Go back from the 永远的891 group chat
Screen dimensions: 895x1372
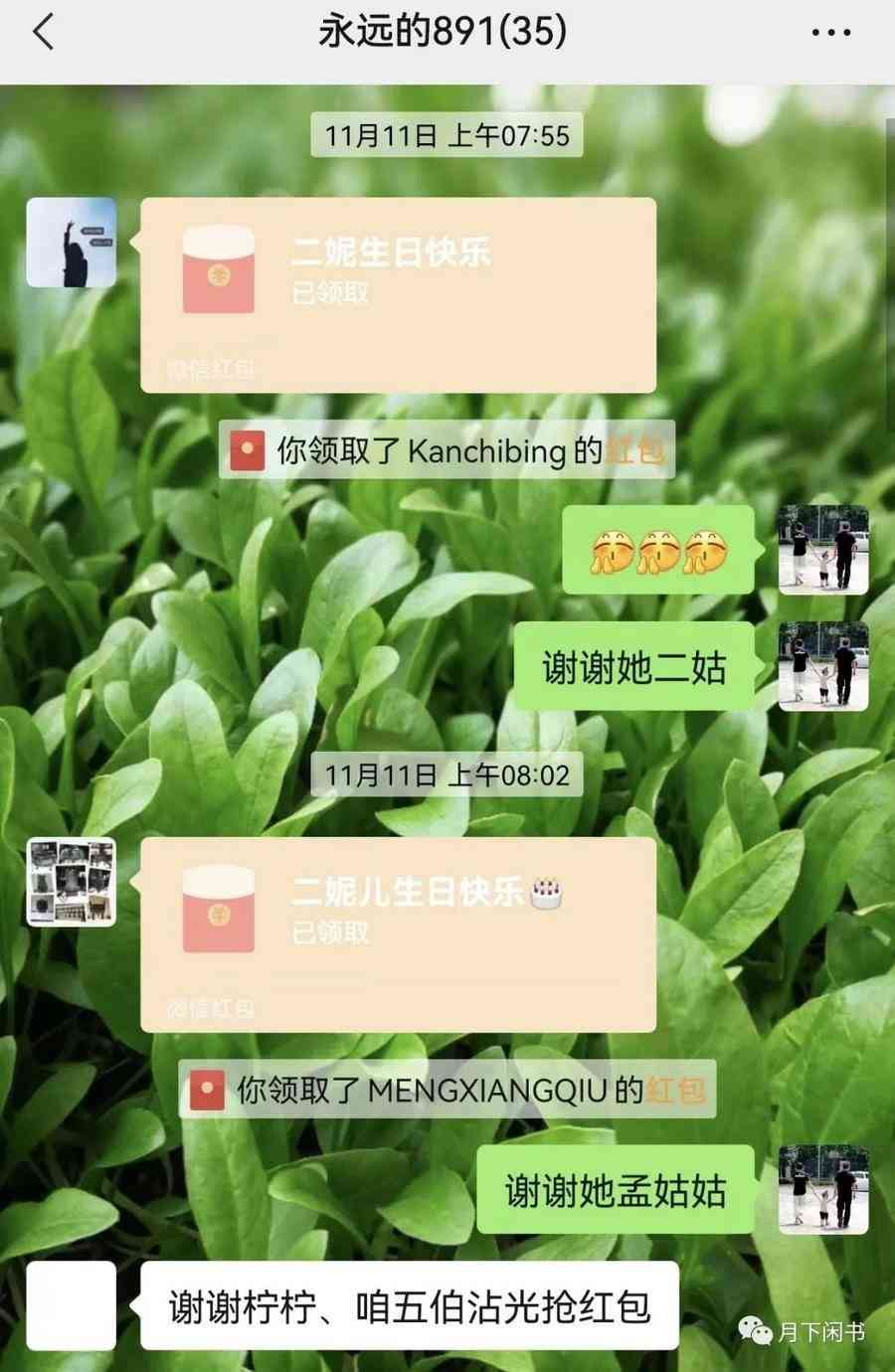pos(44,32)
